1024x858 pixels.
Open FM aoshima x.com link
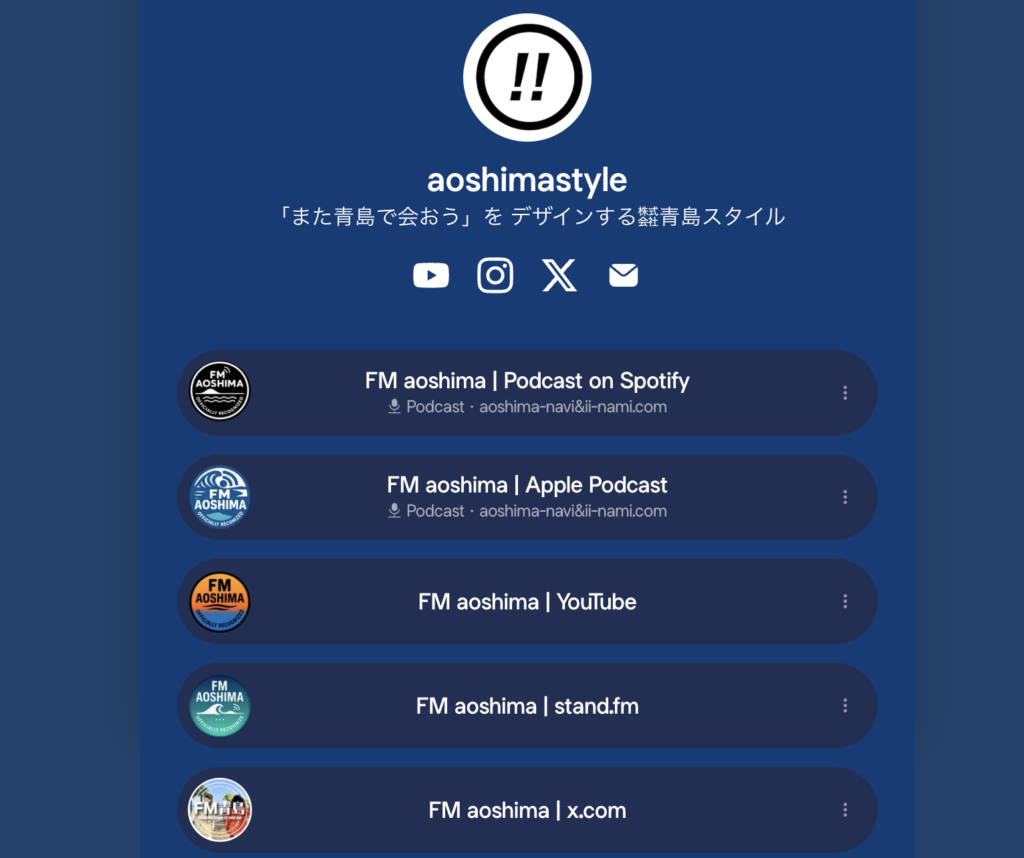coord(527,810)
